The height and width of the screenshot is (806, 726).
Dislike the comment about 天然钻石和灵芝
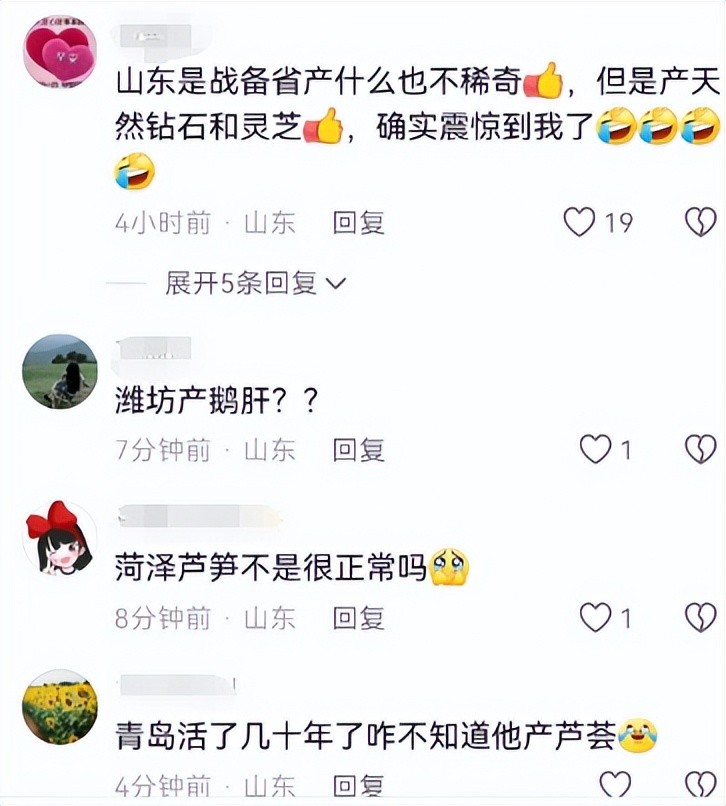(x=700, y=222)
